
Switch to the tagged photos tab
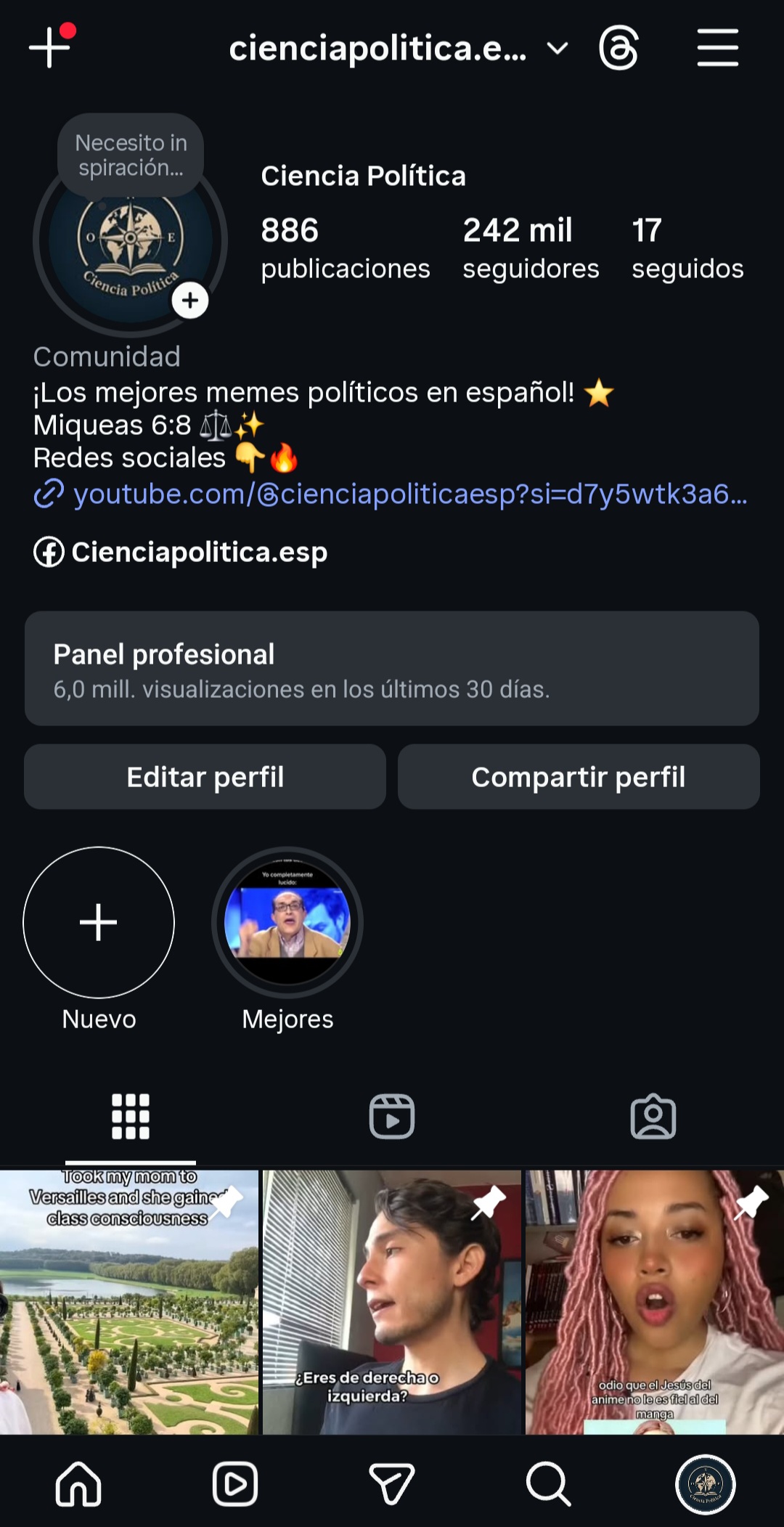[x=653, y=1117]
